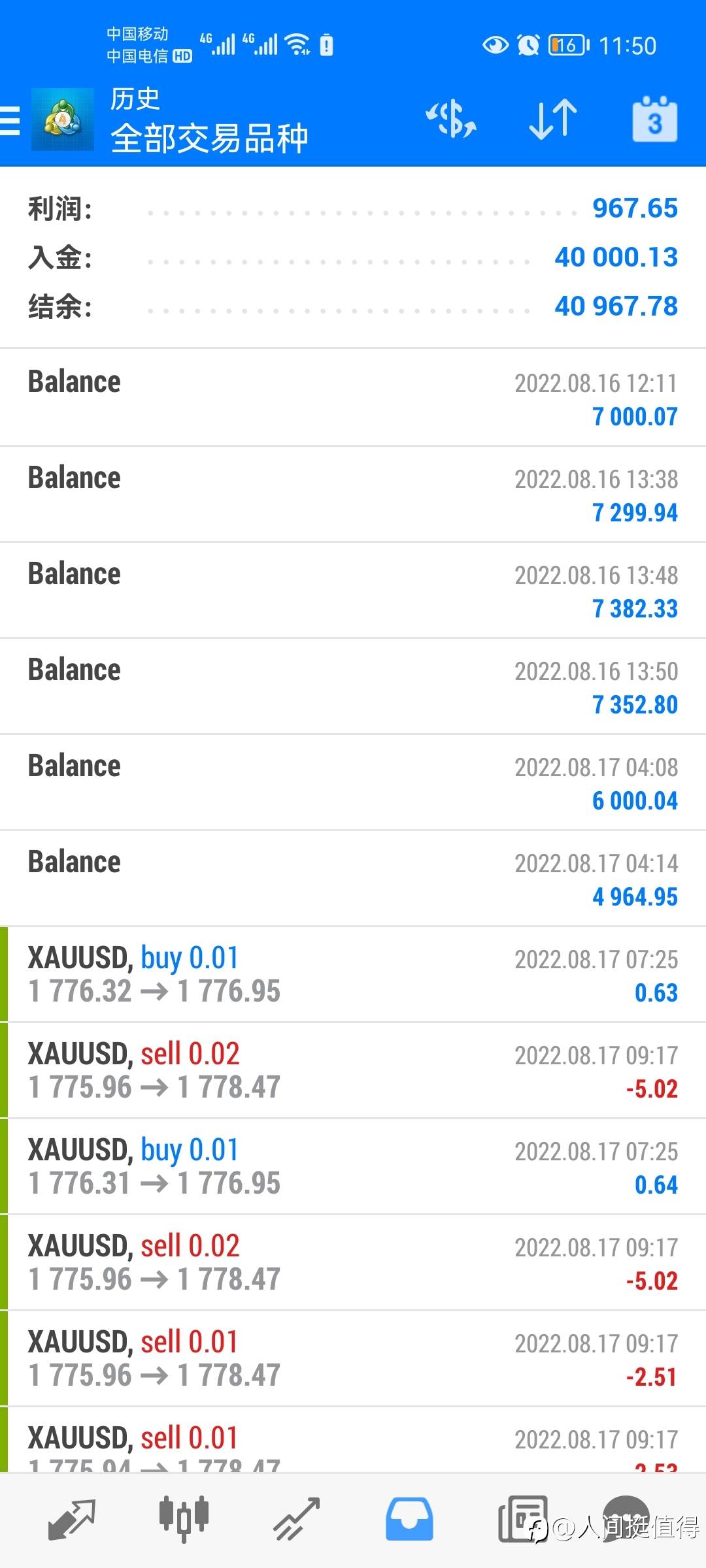The image size is (706, 1568).
Task: Open the symbol filter icon
Action: (x=451, y=120)
